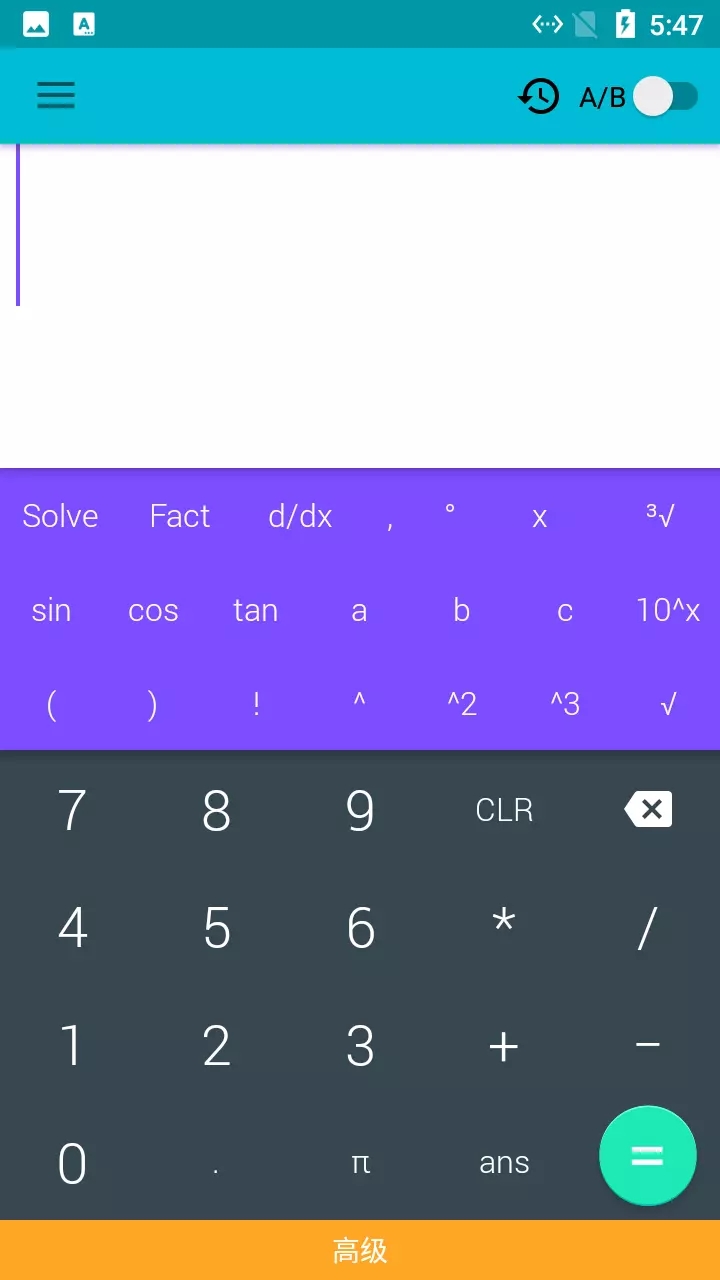The height and width of the screenshot is (1280, 720).
Task: Add the plus operator
Action: pyautogui.click(x=504, y=1046)
